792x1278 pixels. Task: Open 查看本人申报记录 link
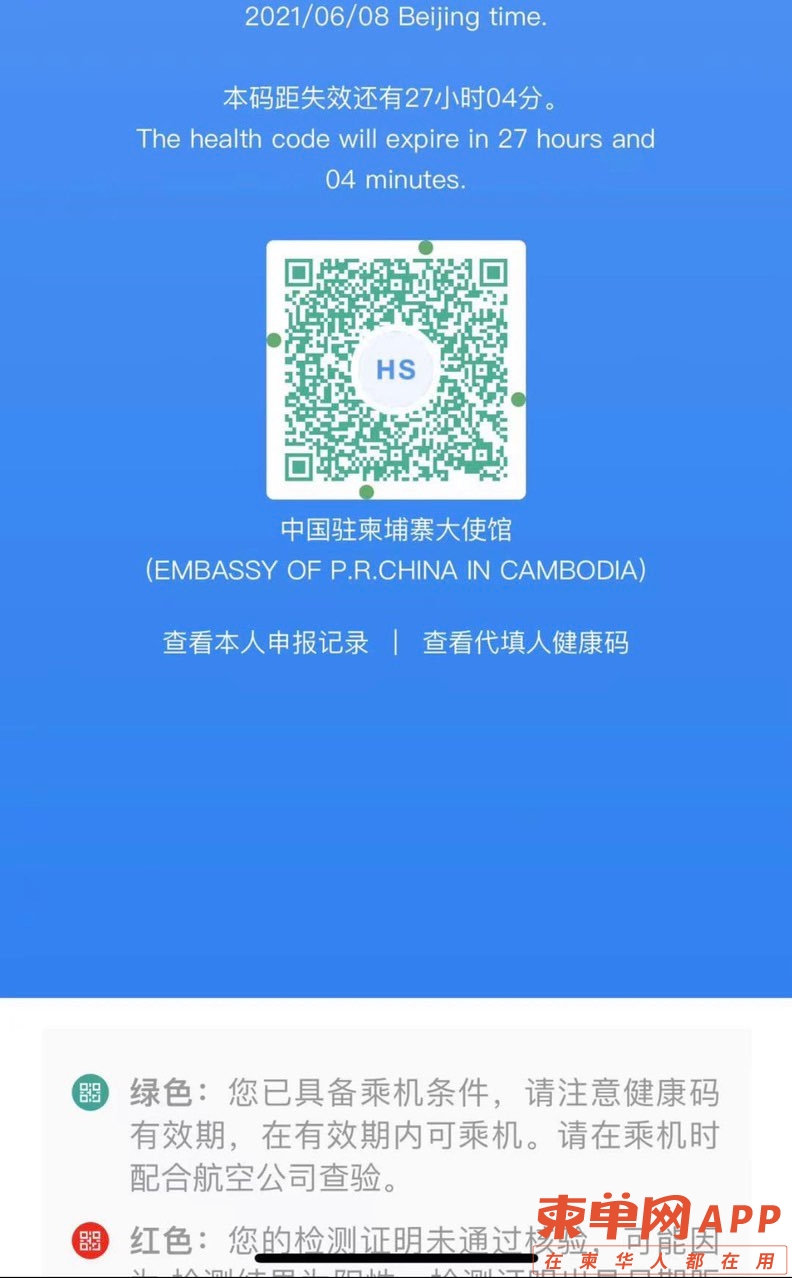point(266,642)
